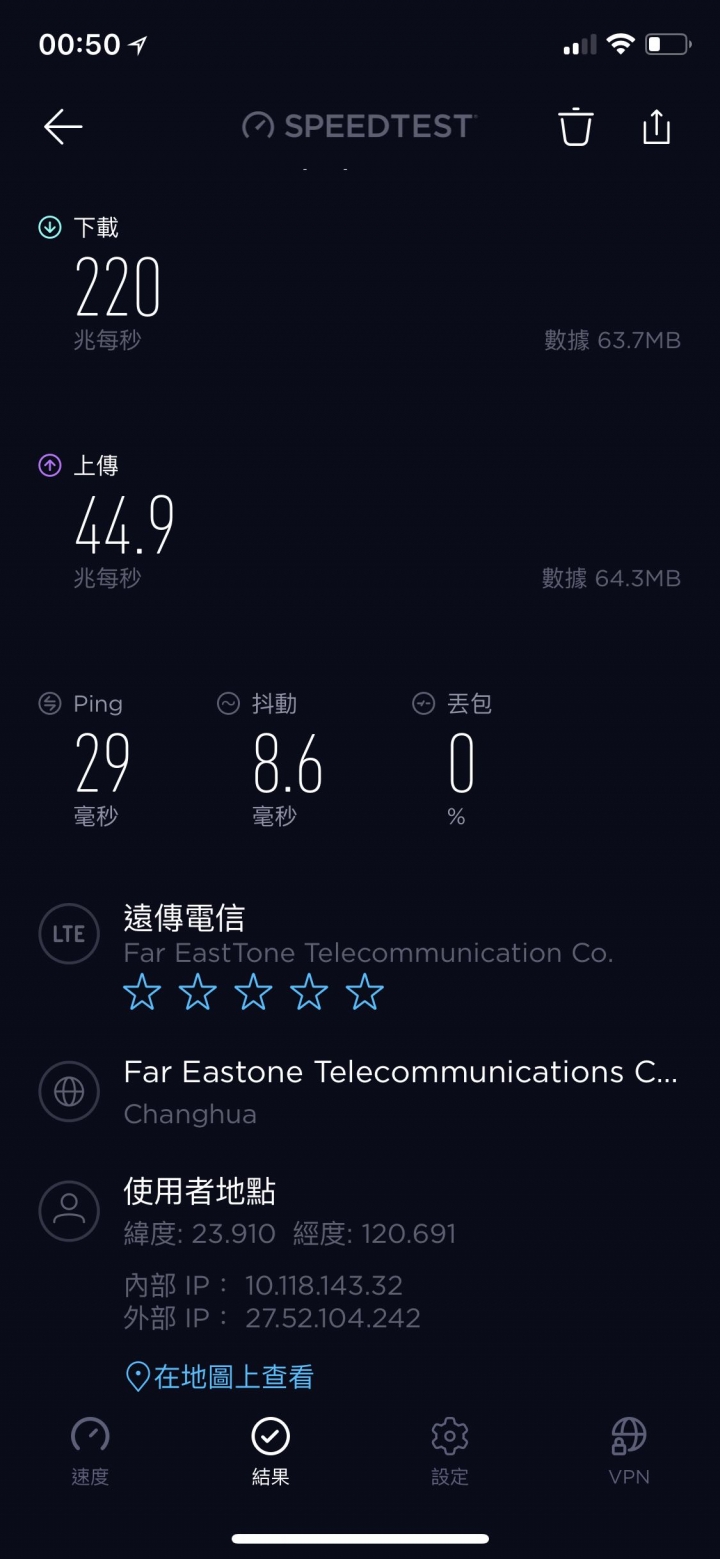Select the 結果 tab
The image size is (720, 1559).
point(270,1451)
